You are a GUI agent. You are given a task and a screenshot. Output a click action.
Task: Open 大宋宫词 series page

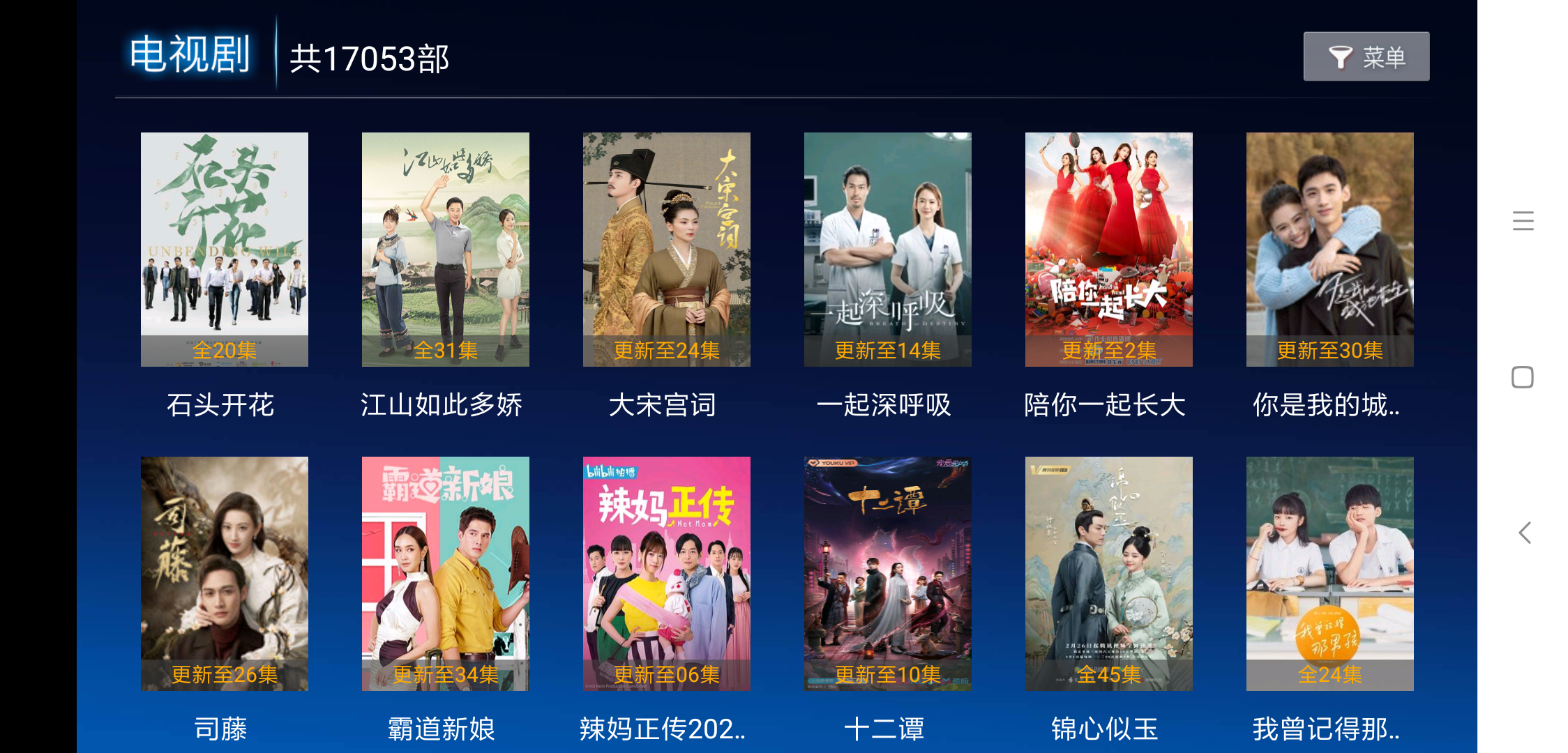[x=666, y=250]
